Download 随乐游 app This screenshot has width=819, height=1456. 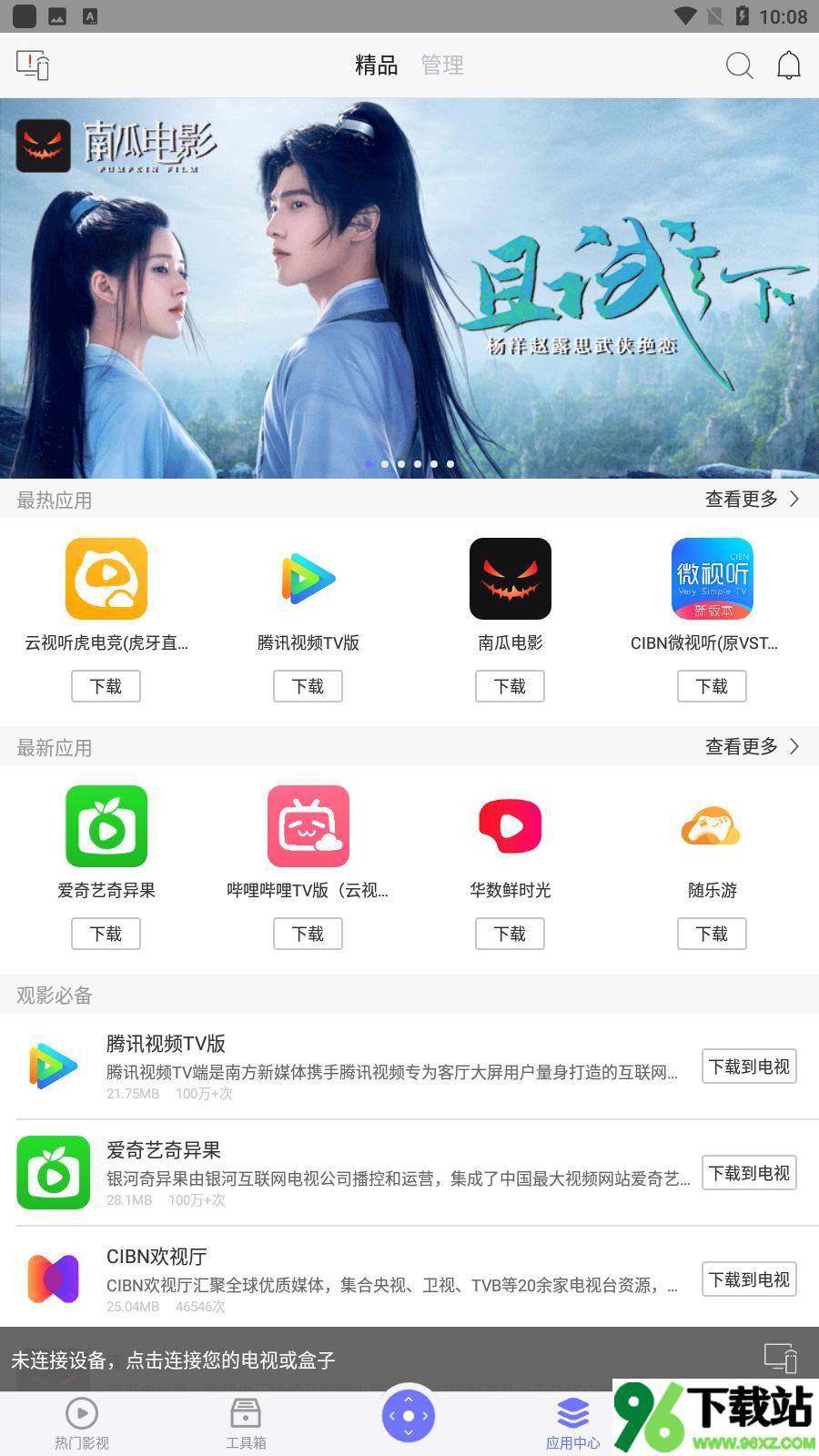pos(712,934)
